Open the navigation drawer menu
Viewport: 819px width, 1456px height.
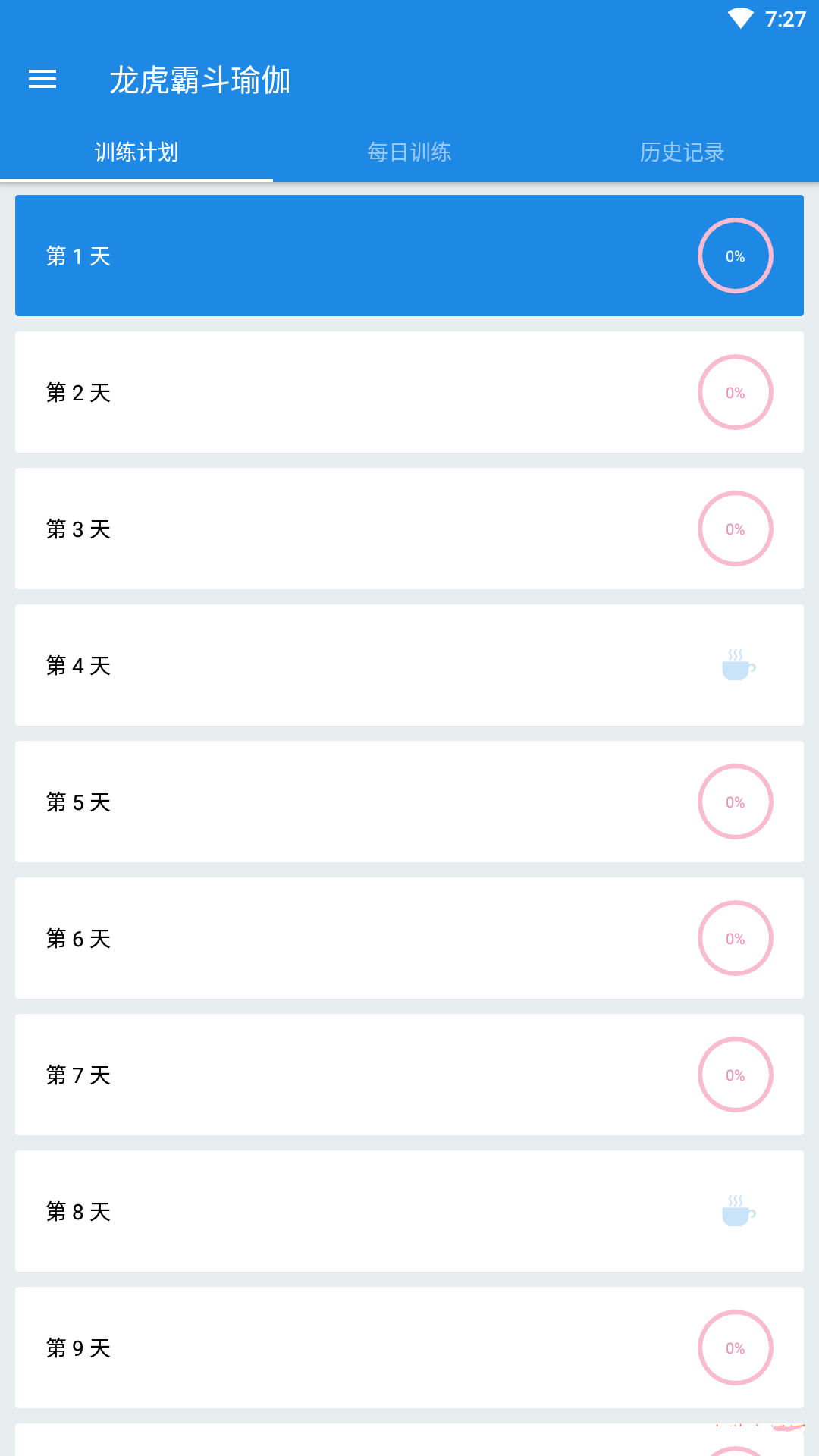tap(42, 80)
